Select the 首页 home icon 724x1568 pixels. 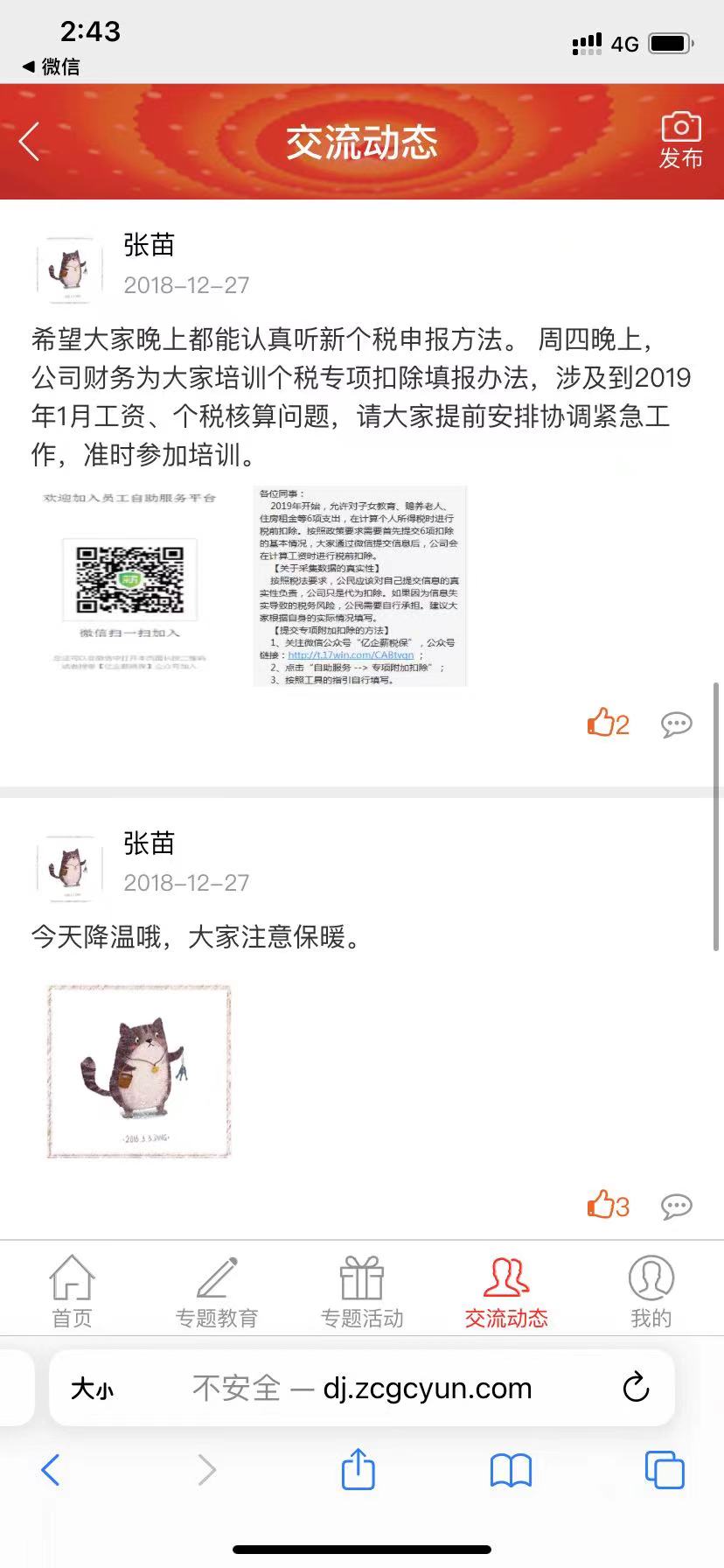tap(71, 1286)
